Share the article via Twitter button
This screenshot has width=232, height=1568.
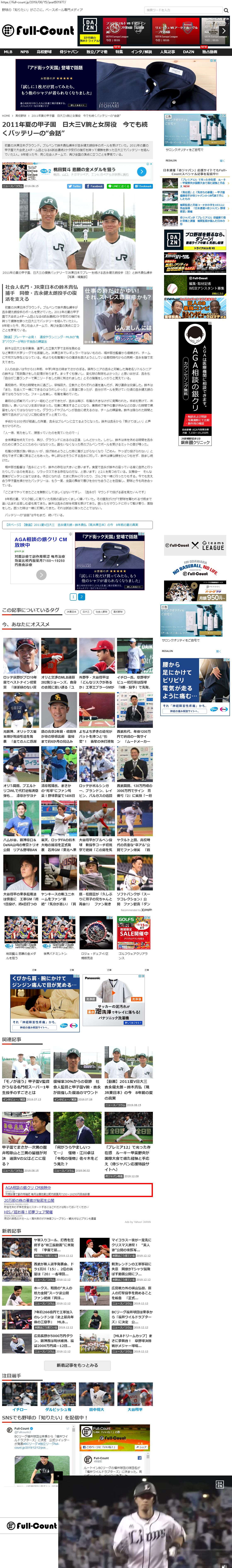click(74, 186)
